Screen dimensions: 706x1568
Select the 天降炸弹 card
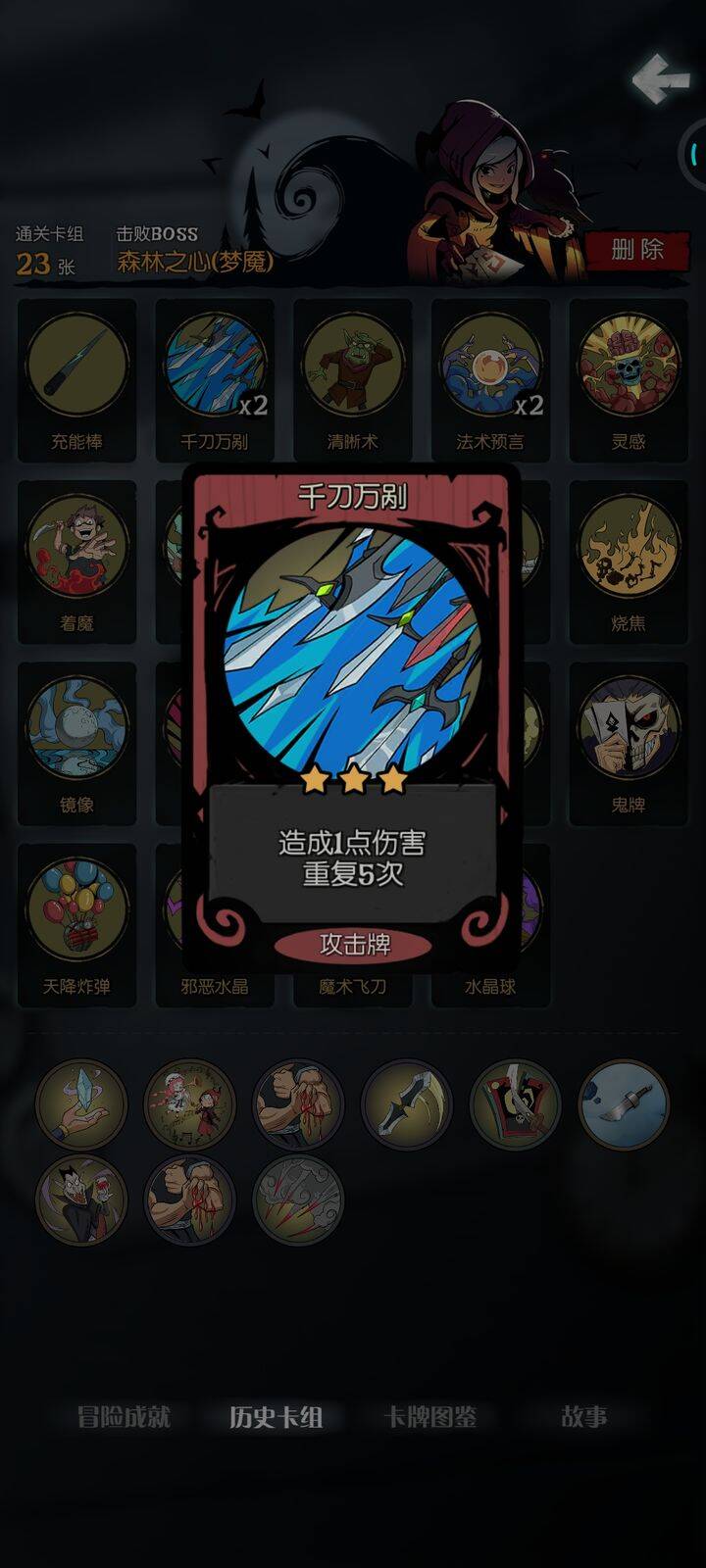(x=76, y=921)
